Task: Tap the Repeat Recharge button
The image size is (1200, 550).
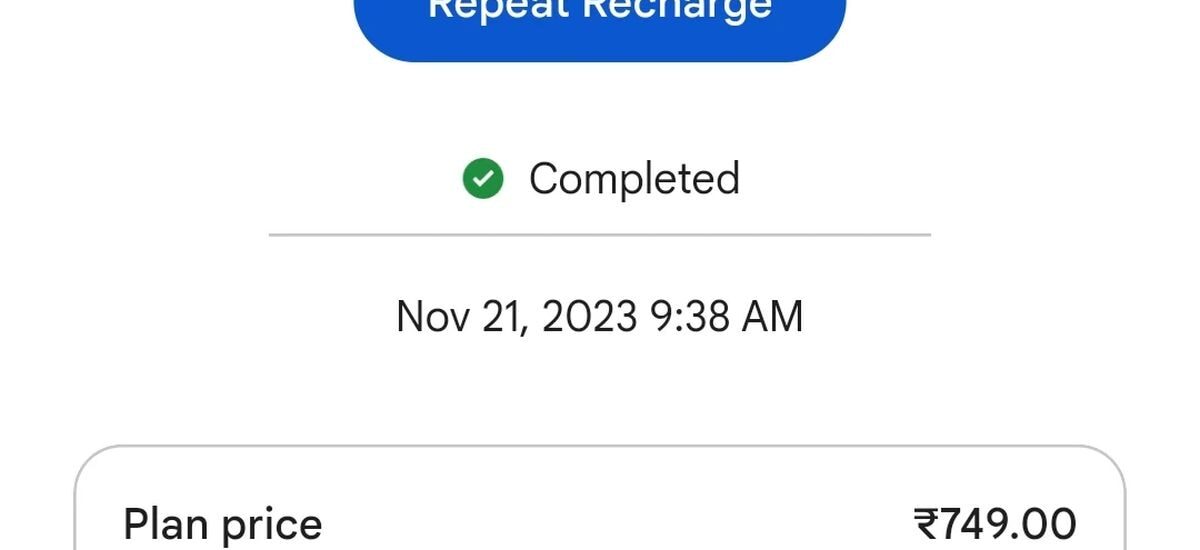Action: click(x=600, y=22)
